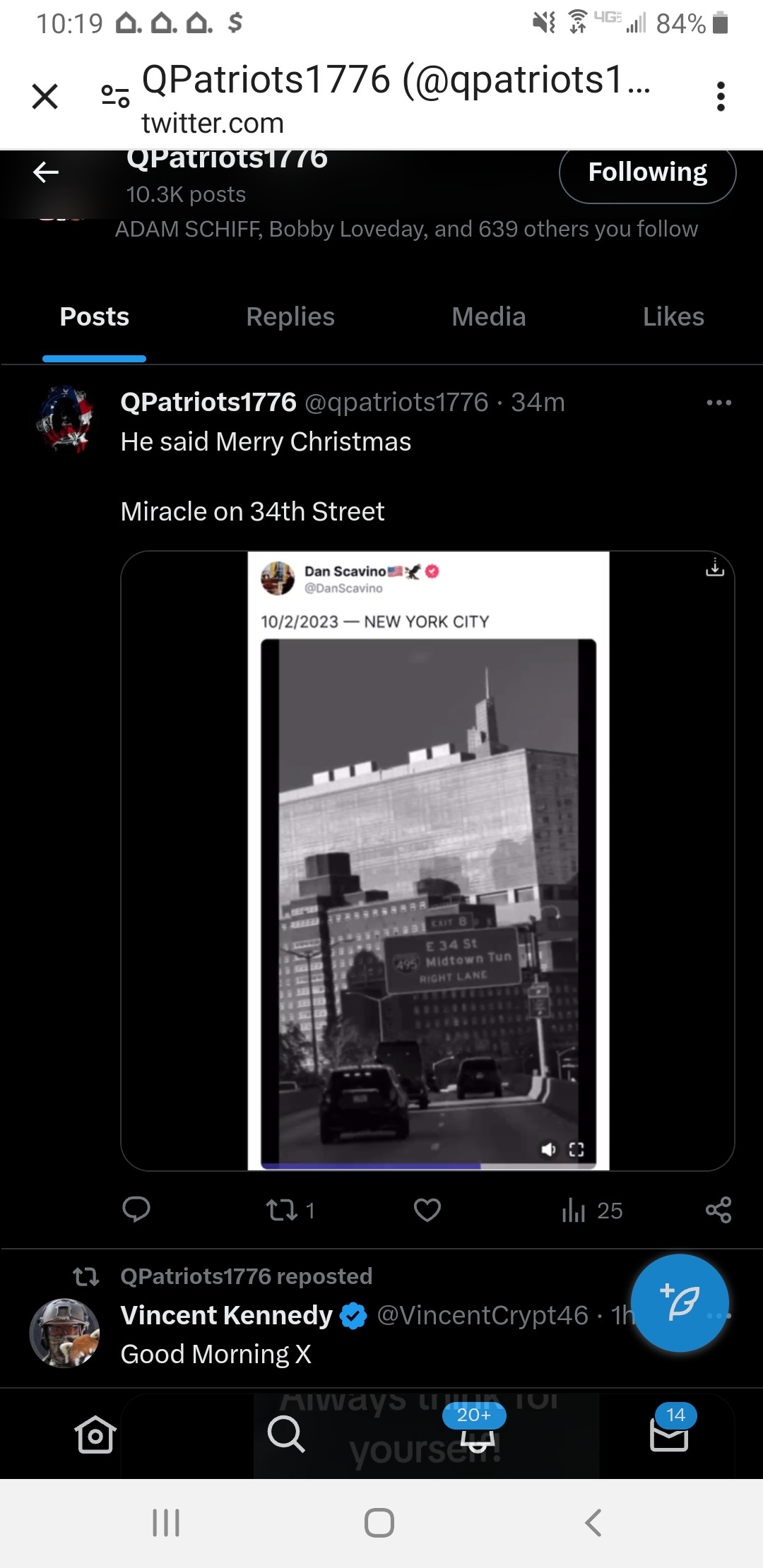Image resolution: width=763 pixels, height=1568 pixels.
Task: Go to the Home feed tab
Action: coord(95,1435)
